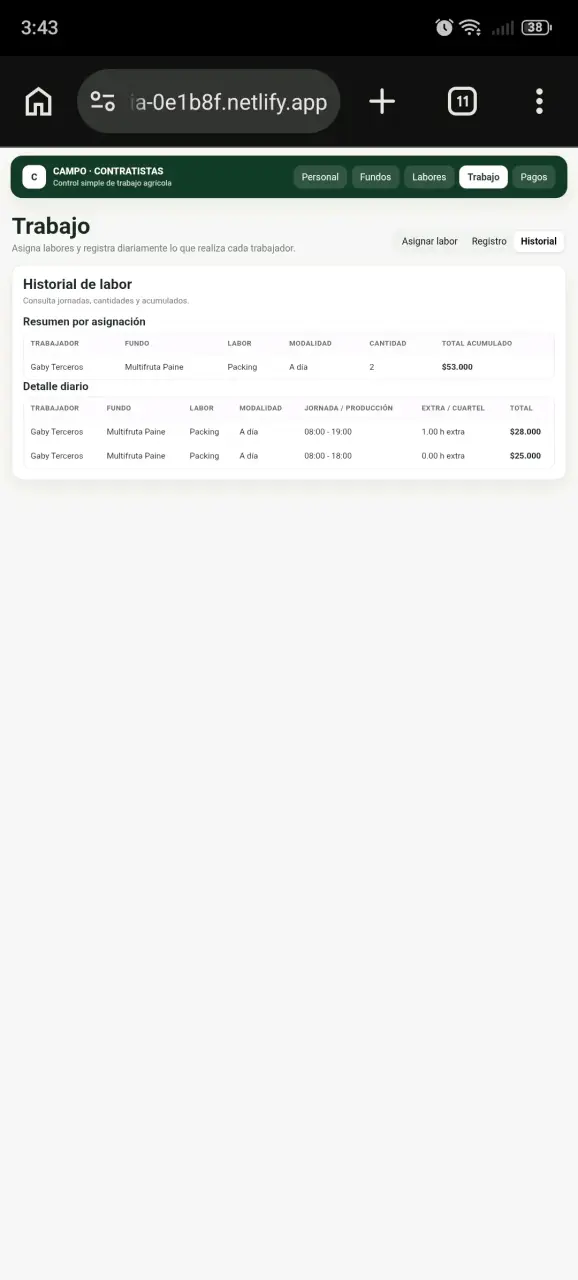578x1280 pixels.
Task: Open the browser overflow menu
Action: pyautogui.click(x=539, y=101)
